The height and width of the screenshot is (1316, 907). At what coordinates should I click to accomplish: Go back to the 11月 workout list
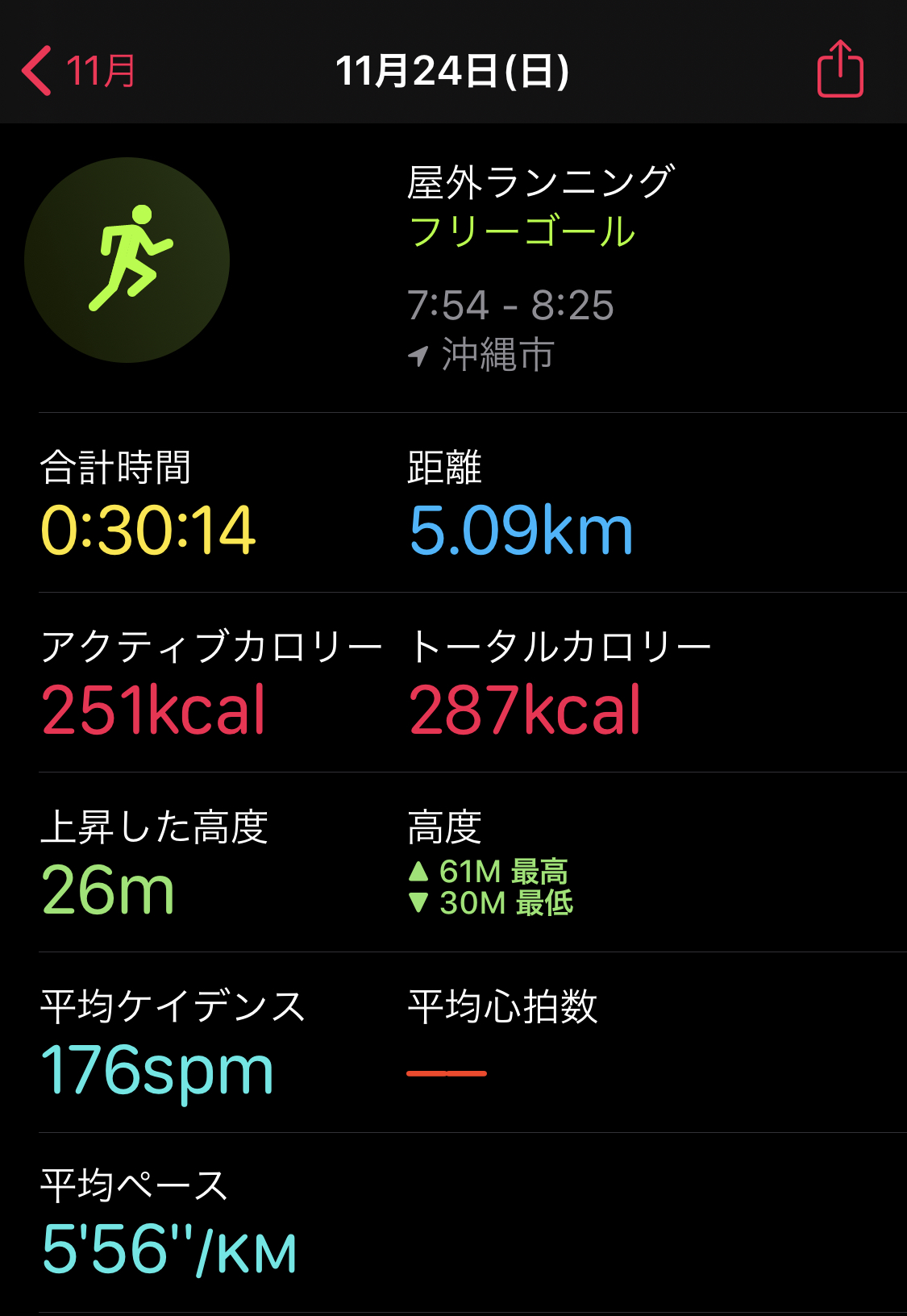(x=79, y=71)
